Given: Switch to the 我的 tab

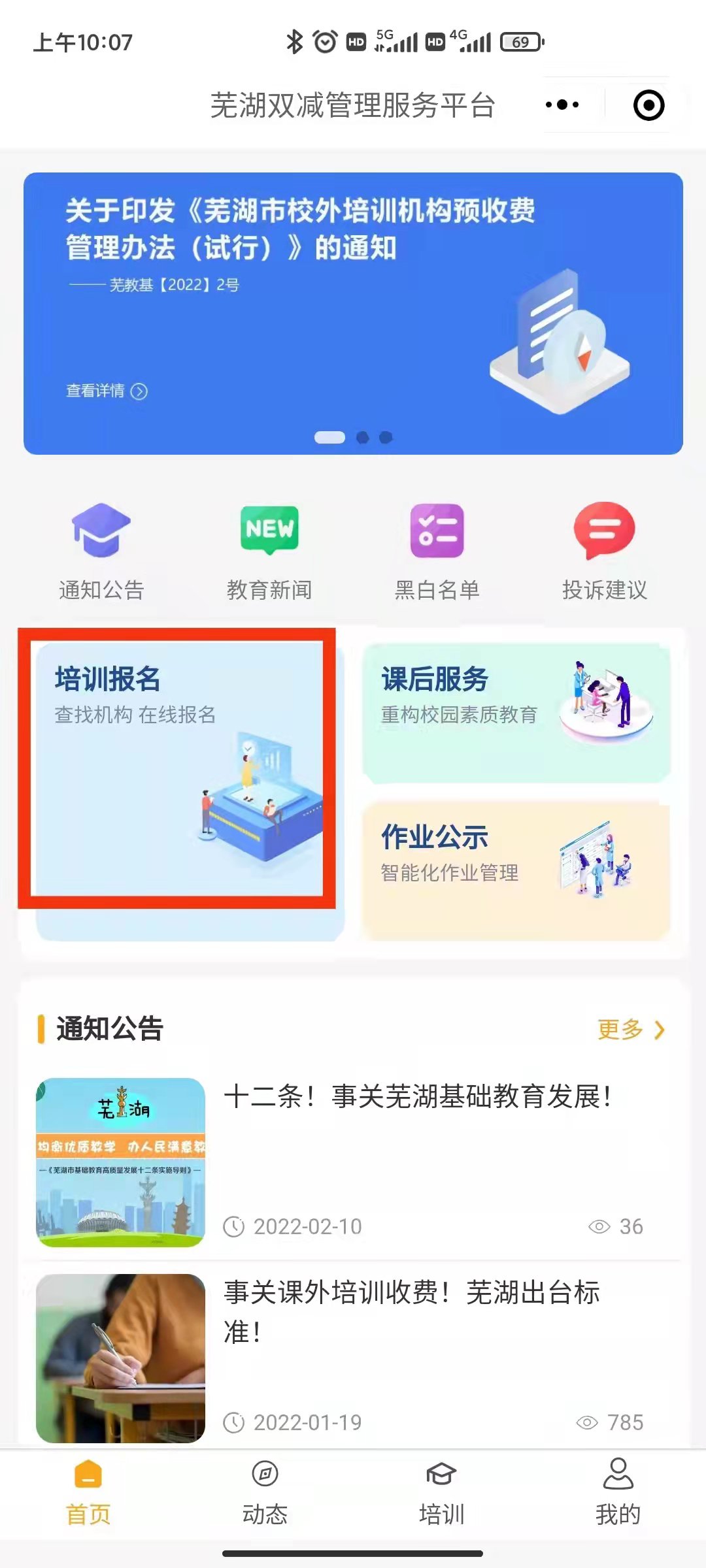Looking at the screenshot, I should 618,1493.
